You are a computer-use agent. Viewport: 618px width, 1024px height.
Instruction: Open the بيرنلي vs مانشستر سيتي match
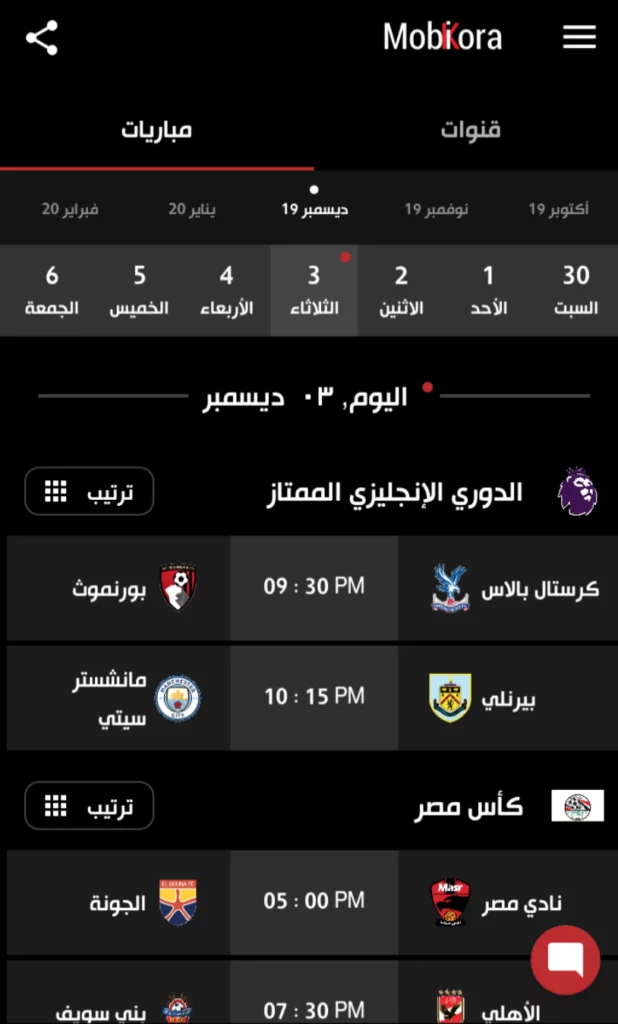[x=313, y=697]
